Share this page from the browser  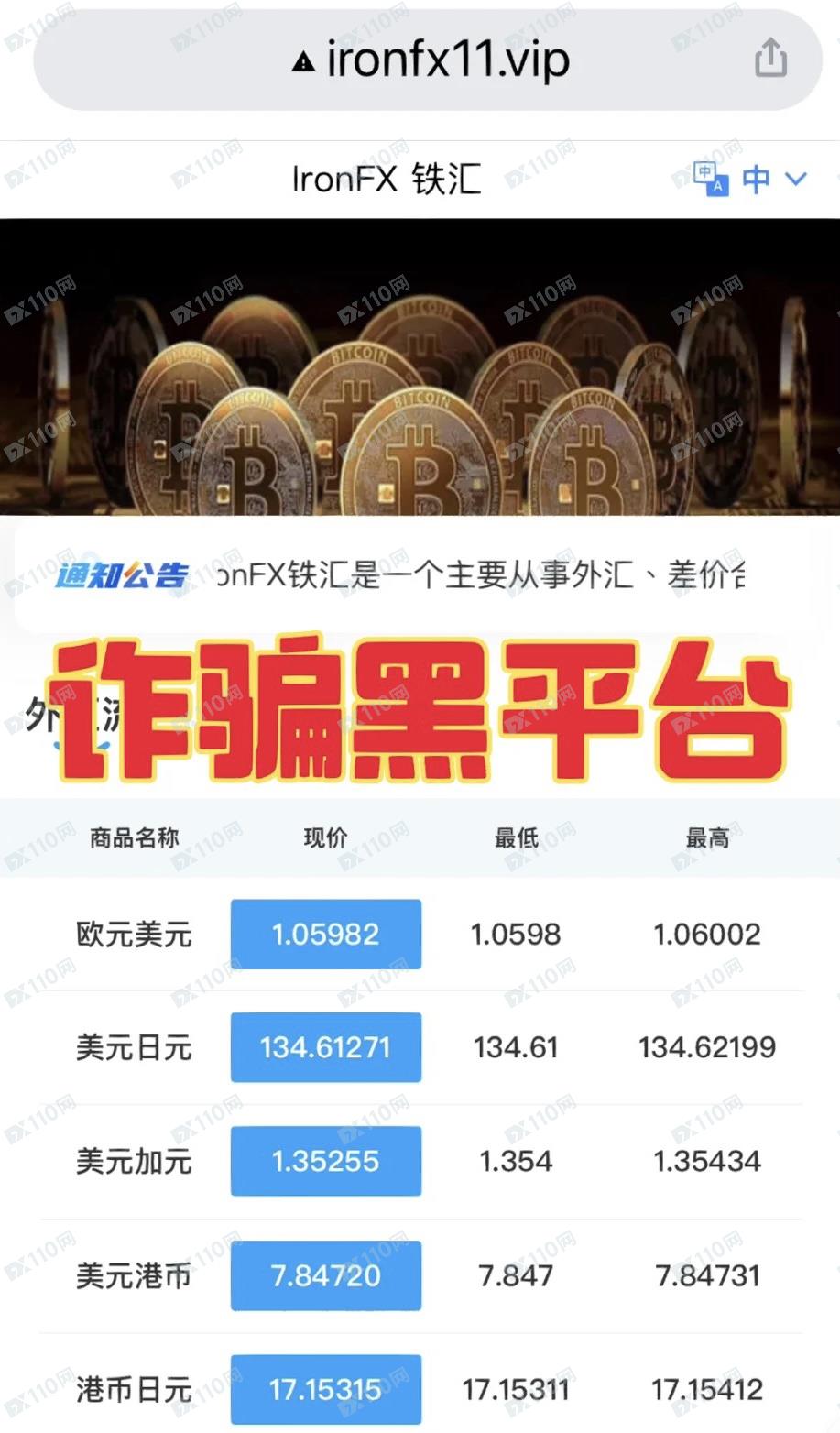770,59
